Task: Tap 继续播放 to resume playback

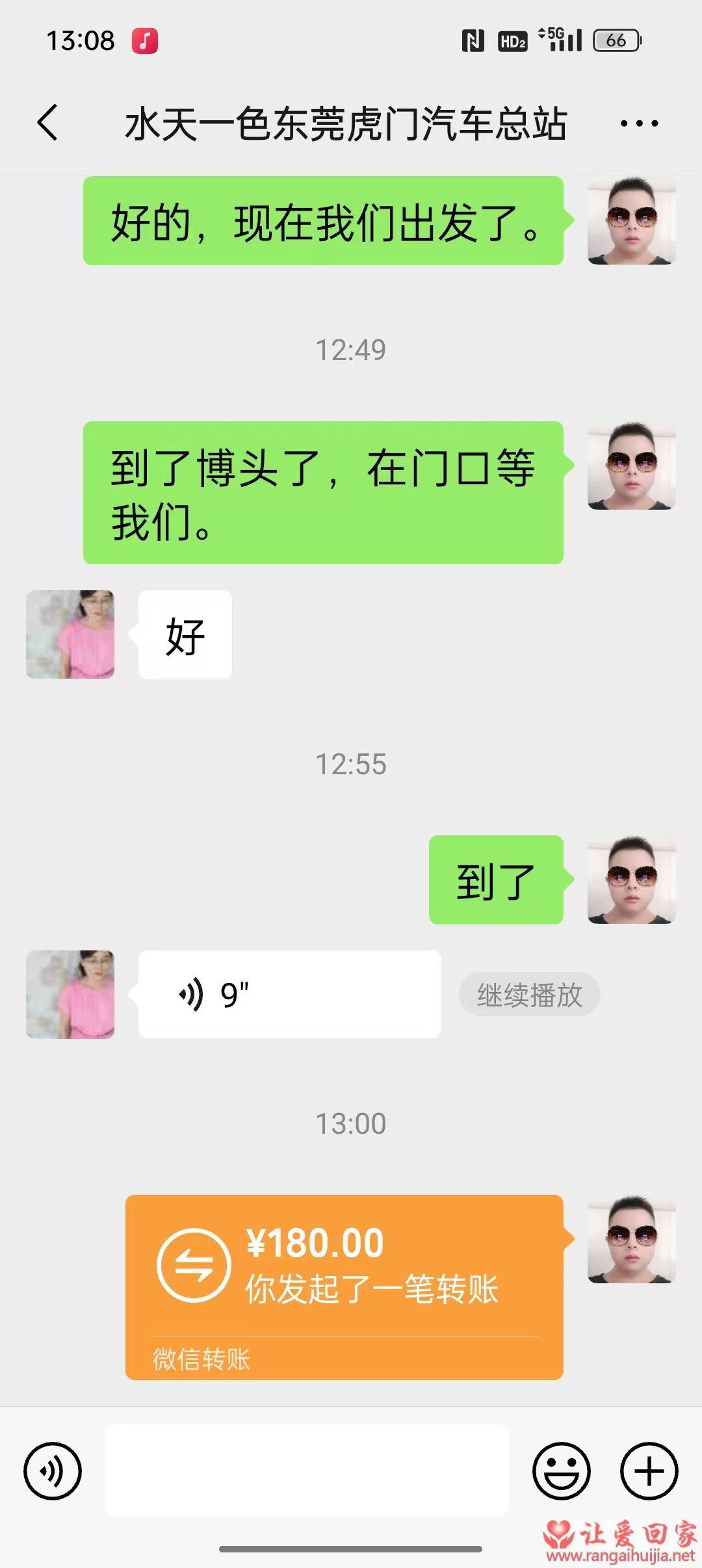Action: pos(529,995)
